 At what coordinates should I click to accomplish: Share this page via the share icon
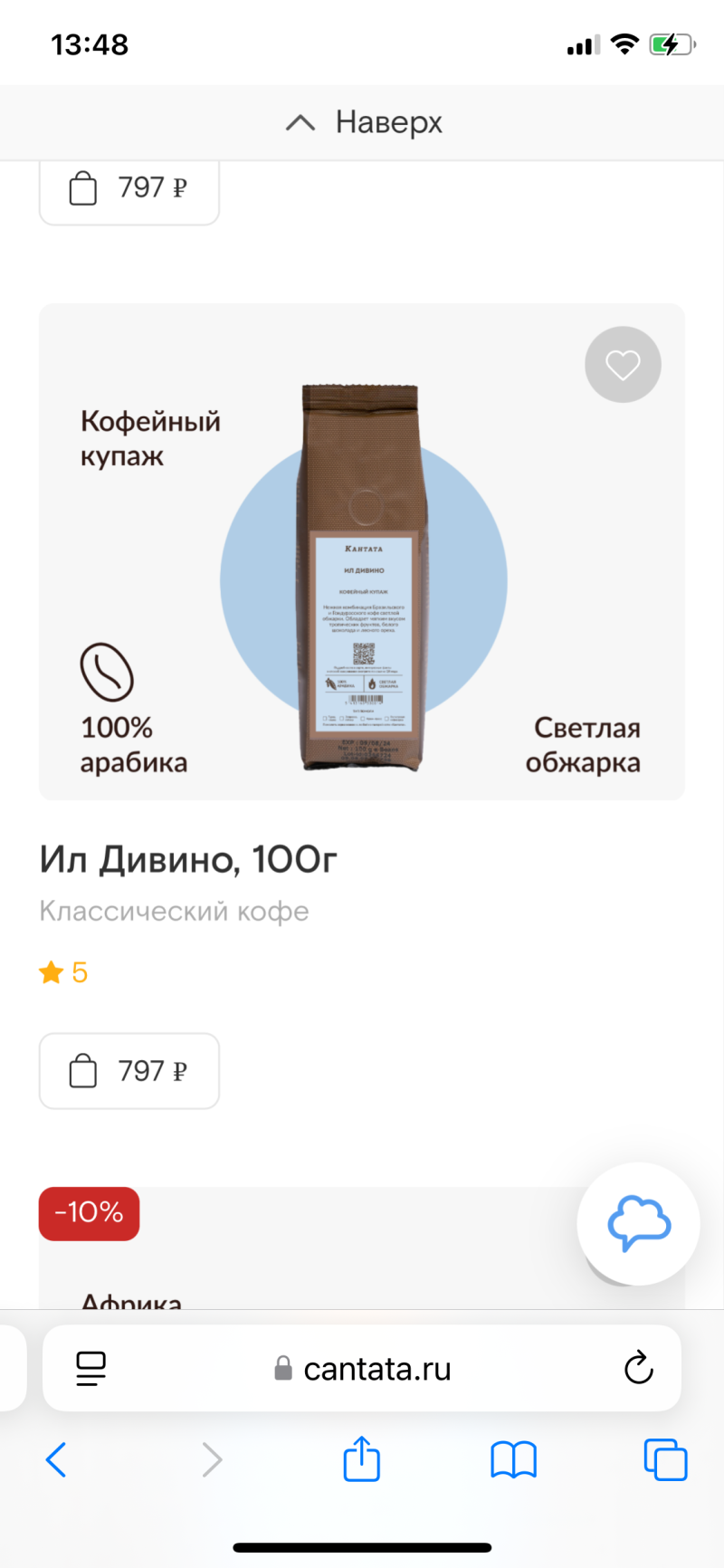(x=362, y=1459)
